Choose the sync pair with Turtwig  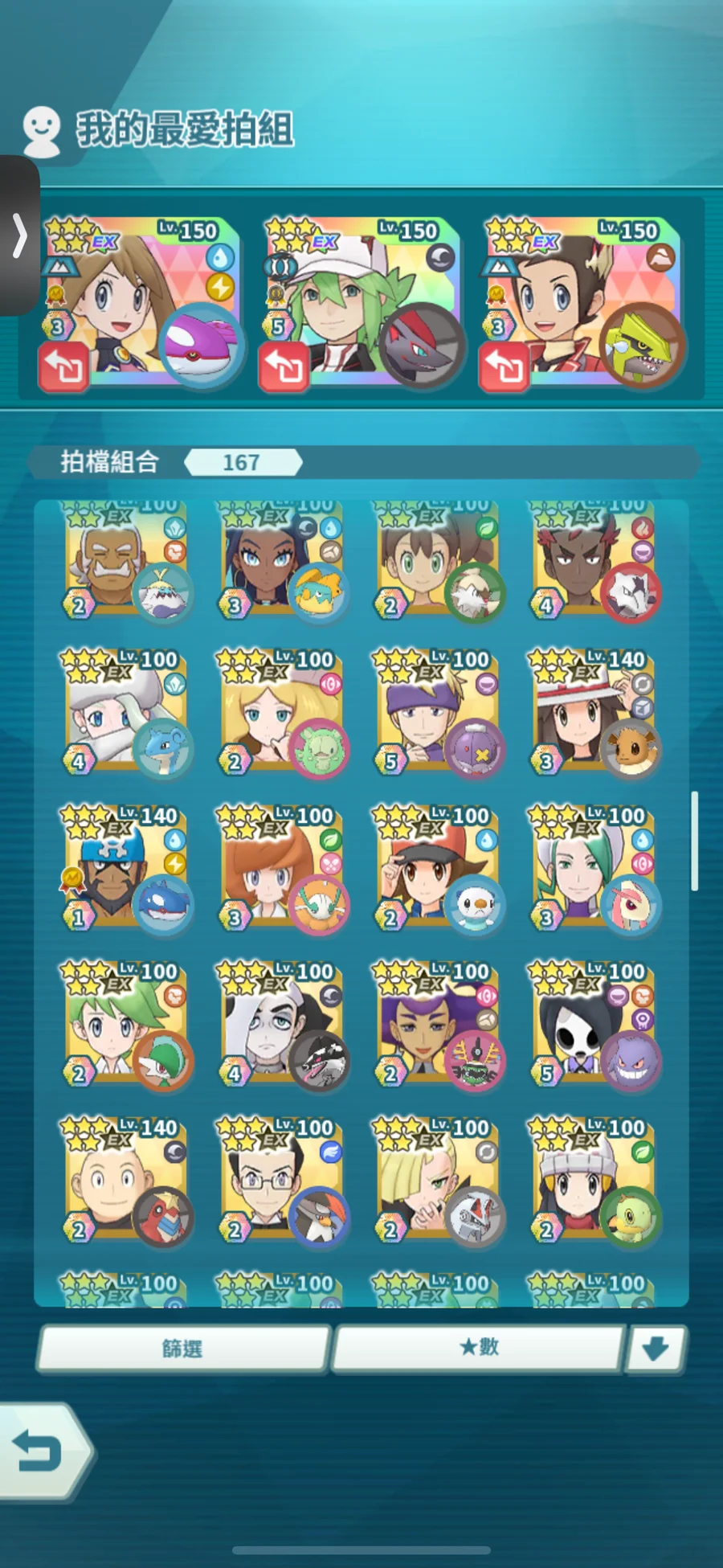(593, 1181)
